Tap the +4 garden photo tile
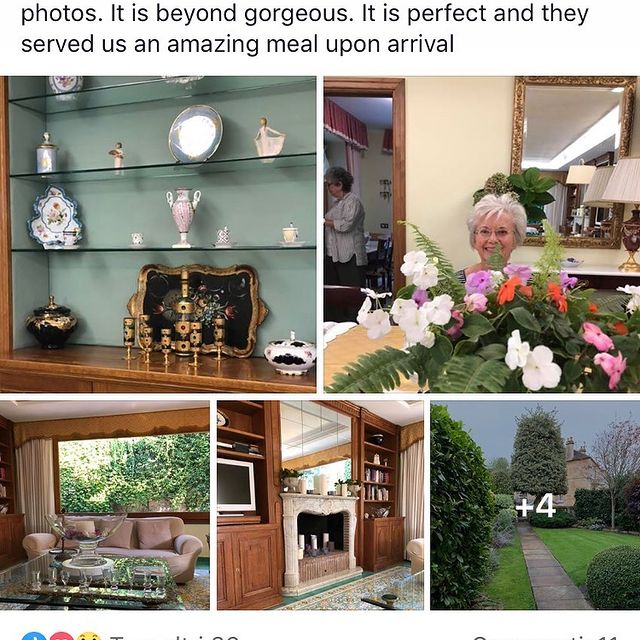This screenshot has height=640, width=640. click(534, 505)
